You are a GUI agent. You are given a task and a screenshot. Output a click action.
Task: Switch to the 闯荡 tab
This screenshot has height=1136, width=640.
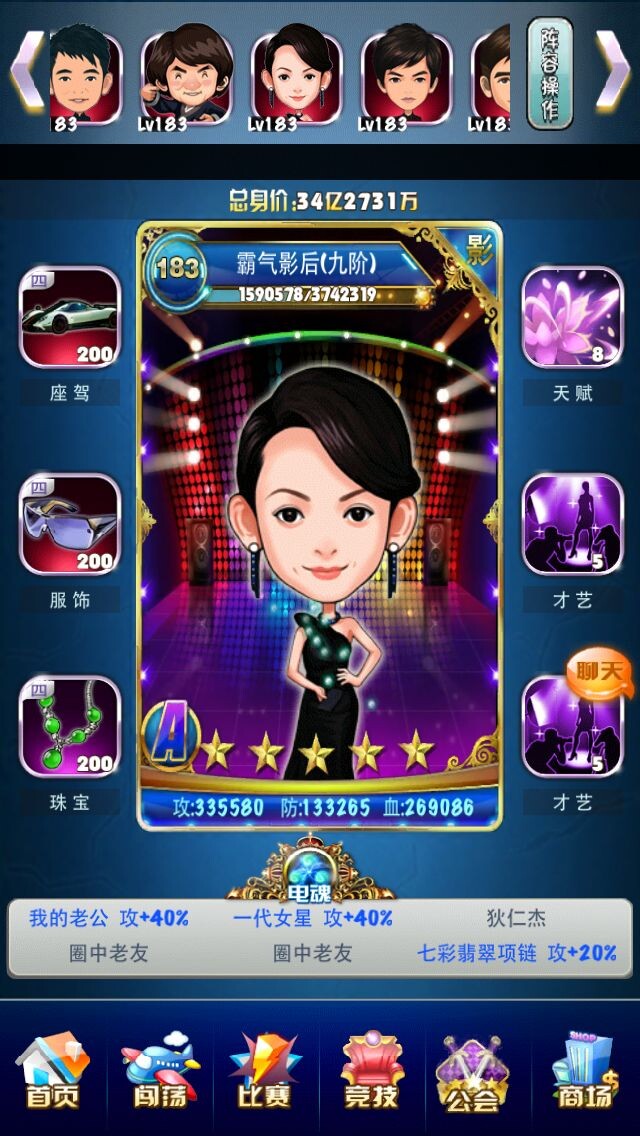point(160,1073)
